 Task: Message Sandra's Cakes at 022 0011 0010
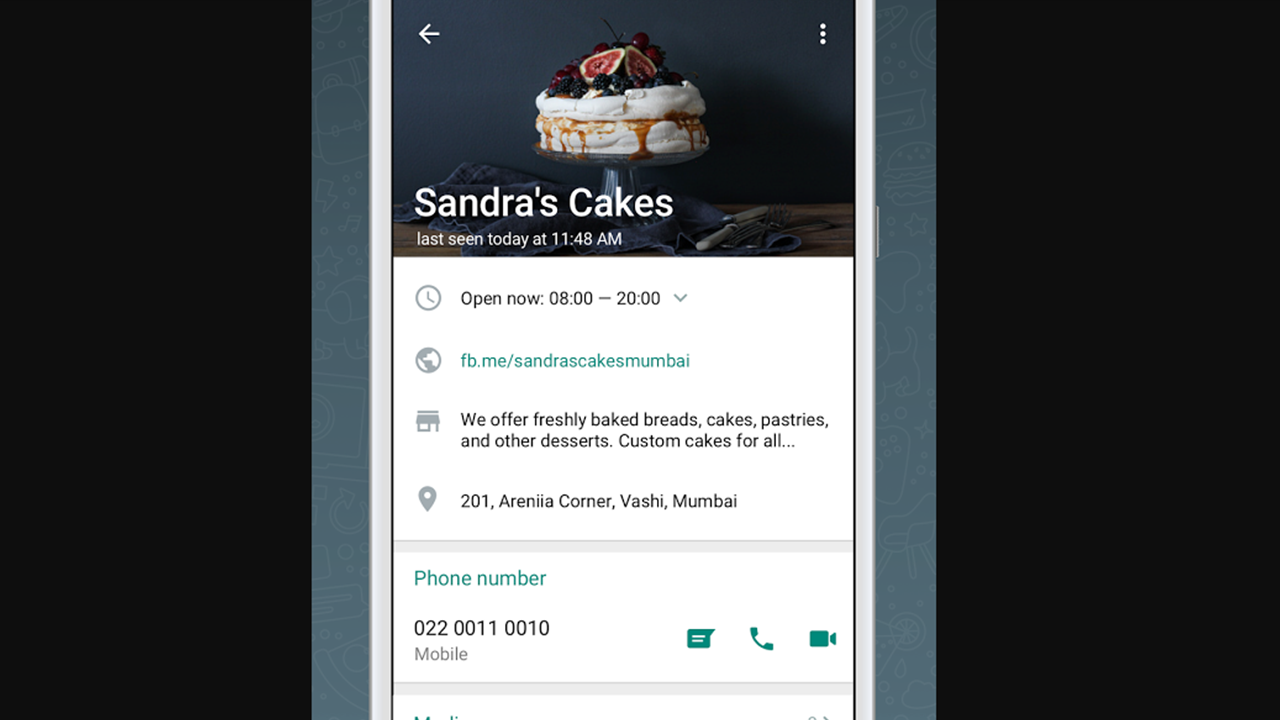tap(700, 638)
